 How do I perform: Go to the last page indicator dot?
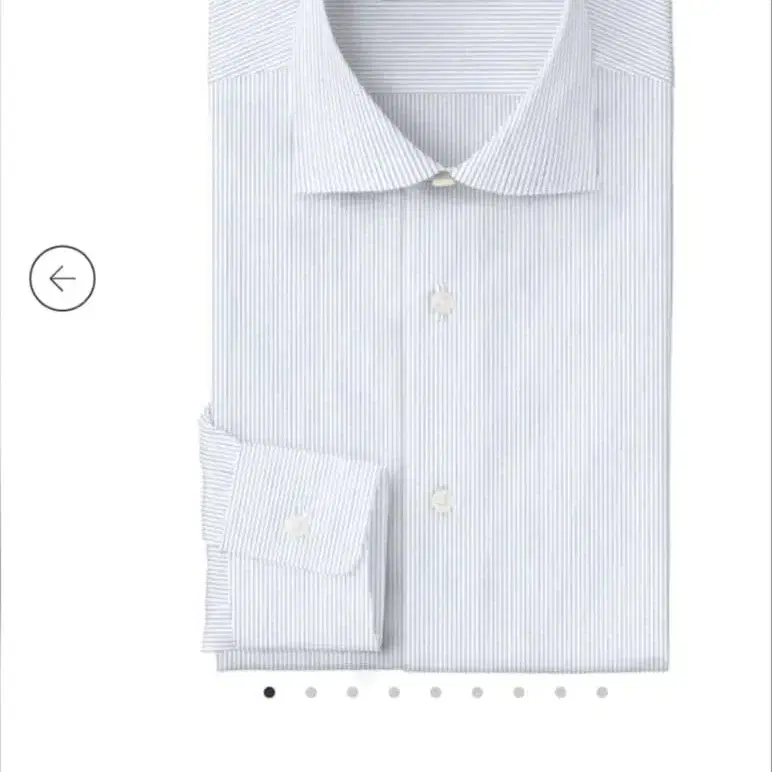[x=602, y=692]
